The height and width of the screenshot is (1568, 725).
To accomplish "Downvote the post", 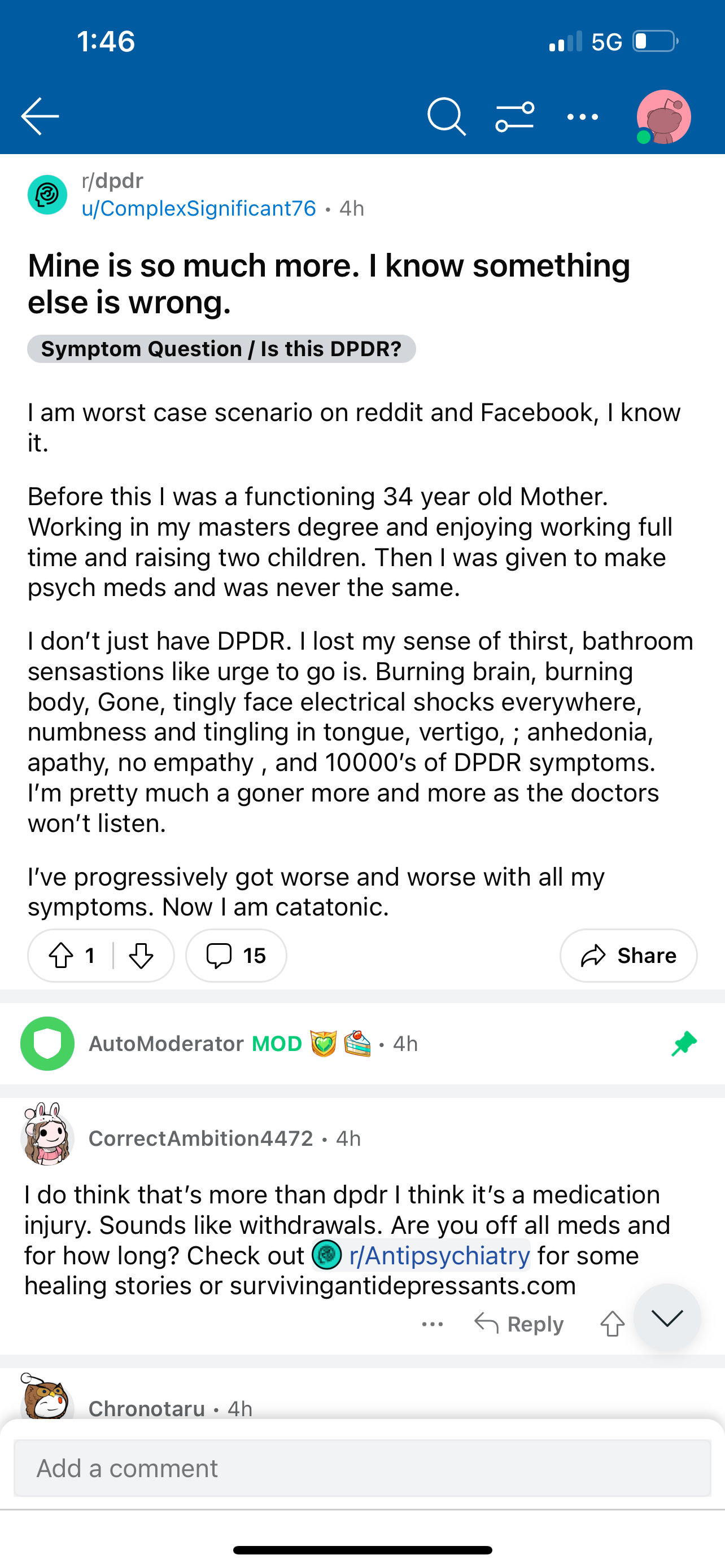I will [x=141, y=955].
